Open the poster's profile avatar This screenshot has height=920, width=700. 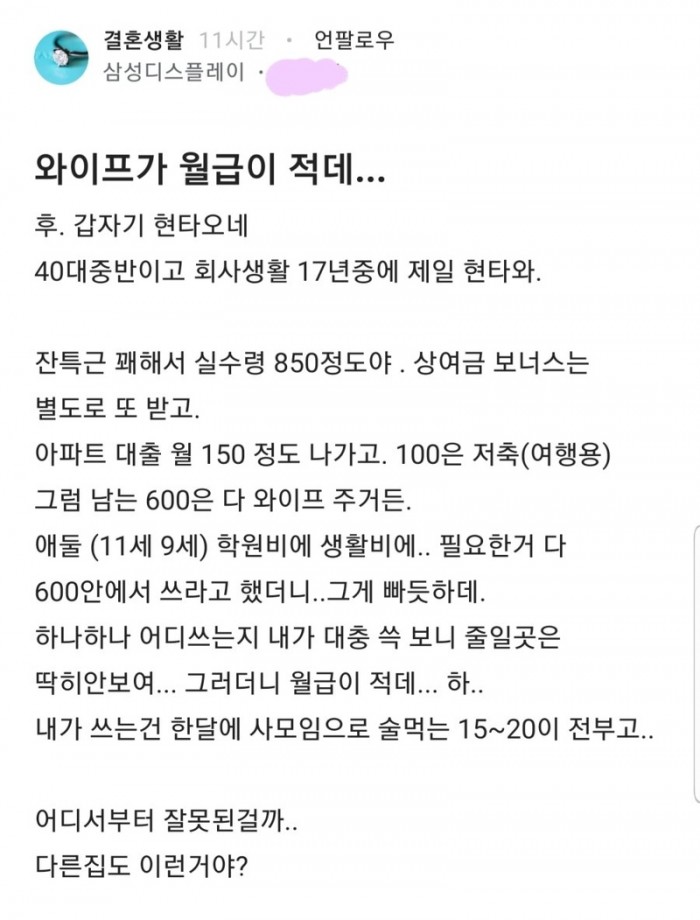point(62,57)
